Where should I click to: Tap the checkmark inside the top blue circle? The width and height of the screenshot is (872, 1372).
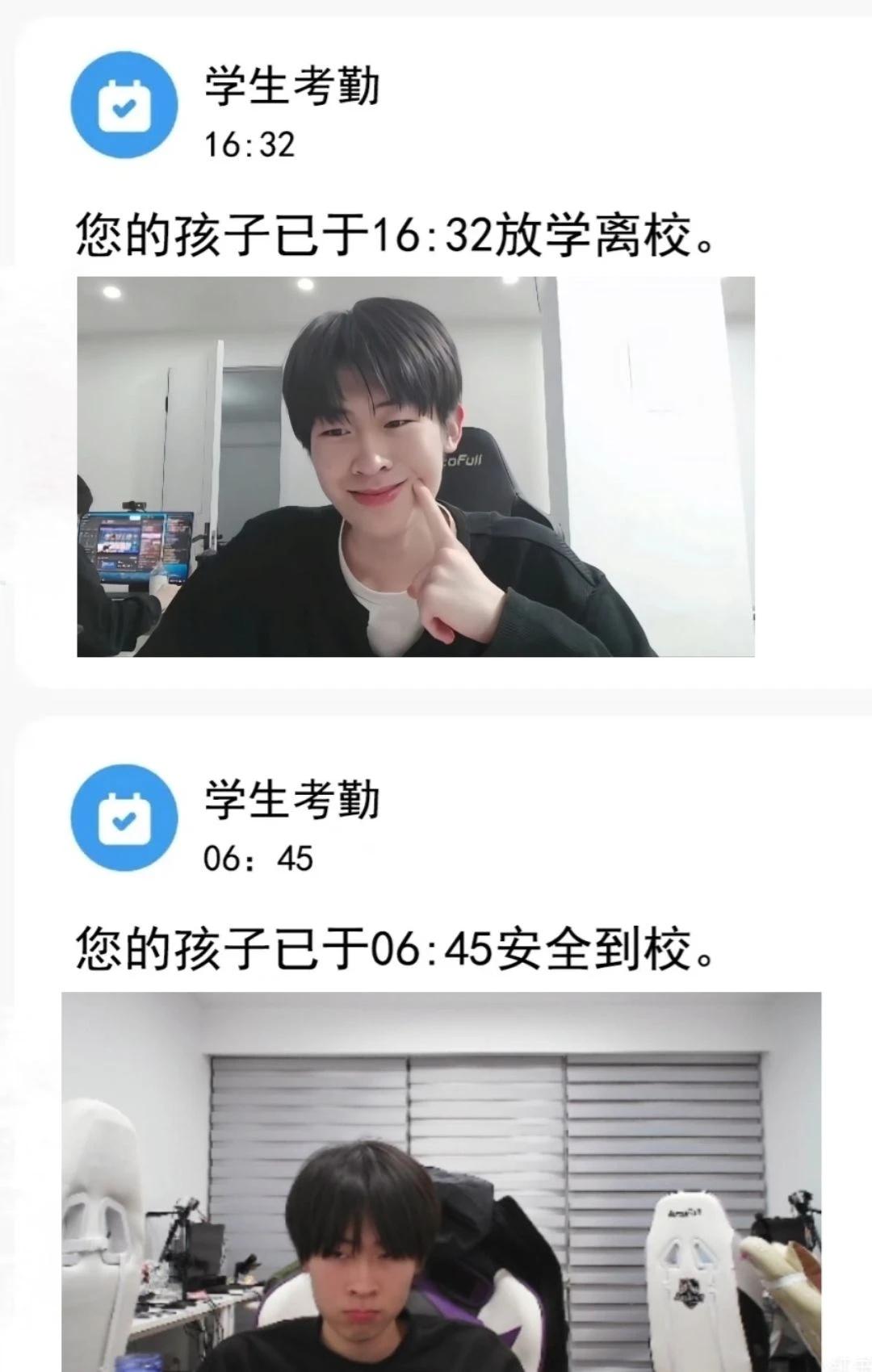pyautogui.click(x=125, y=107)
